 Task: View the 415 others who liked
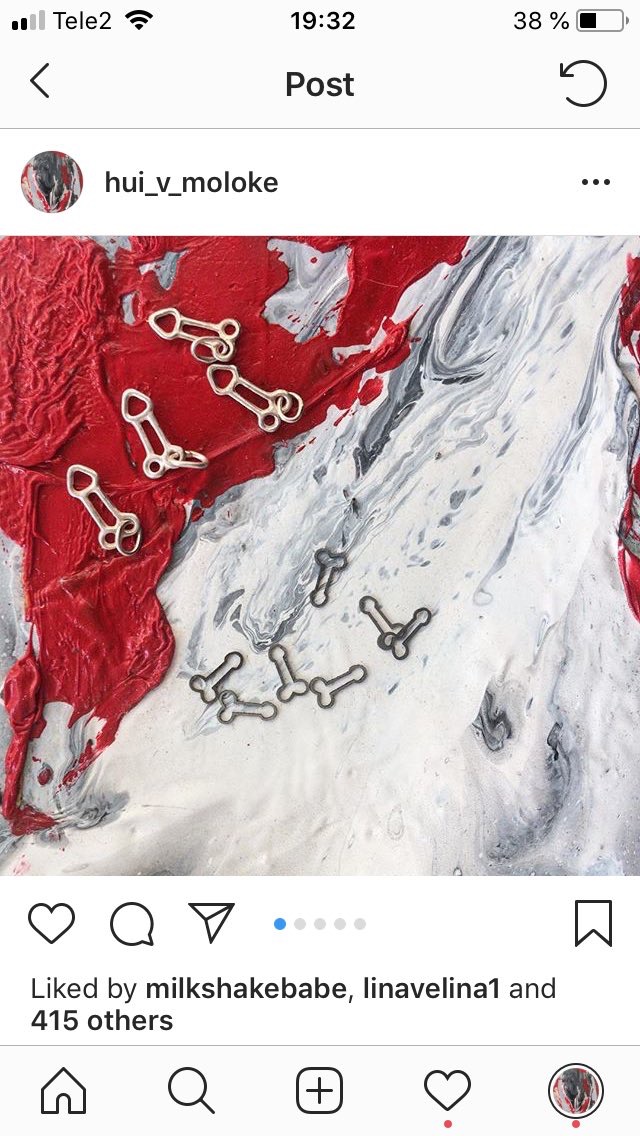(x=102, y=1021)
